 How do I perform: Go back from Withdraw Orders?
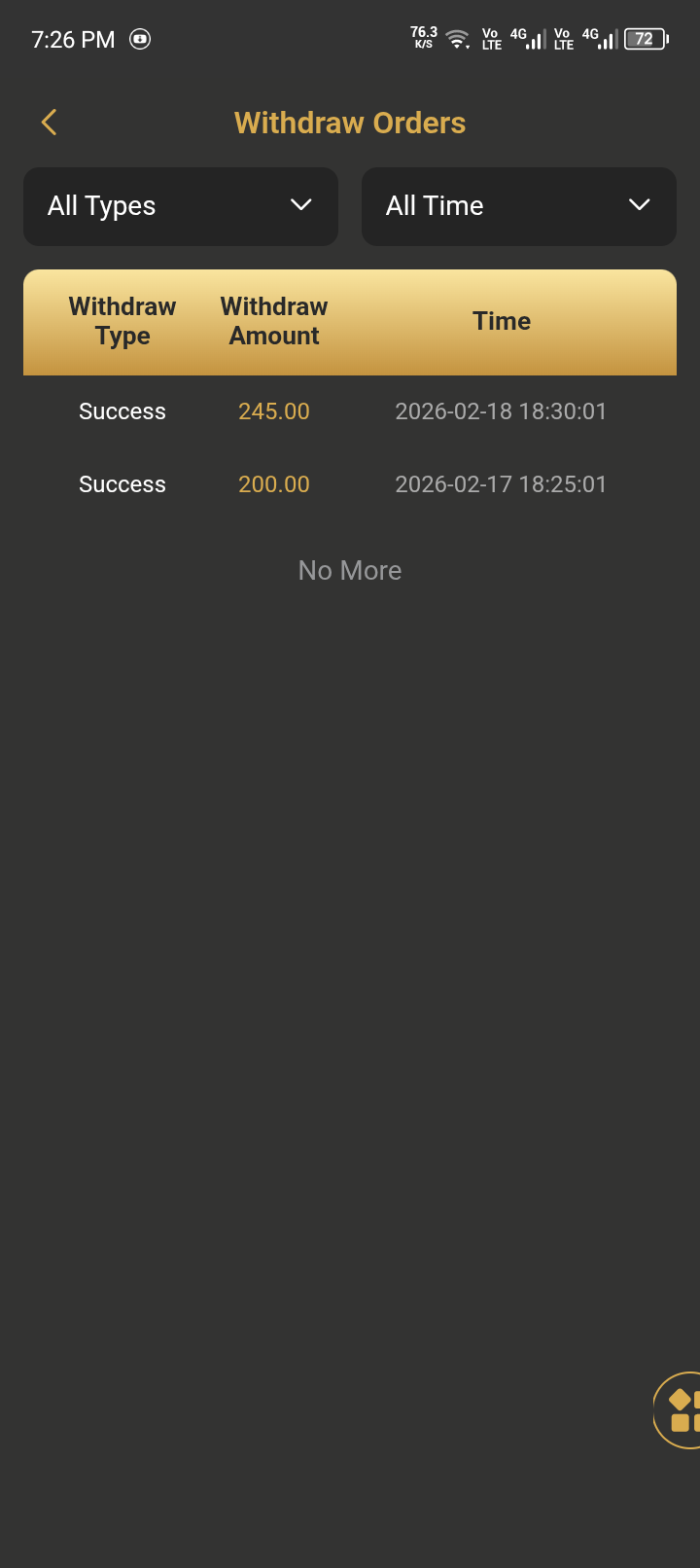pos(50,123)
